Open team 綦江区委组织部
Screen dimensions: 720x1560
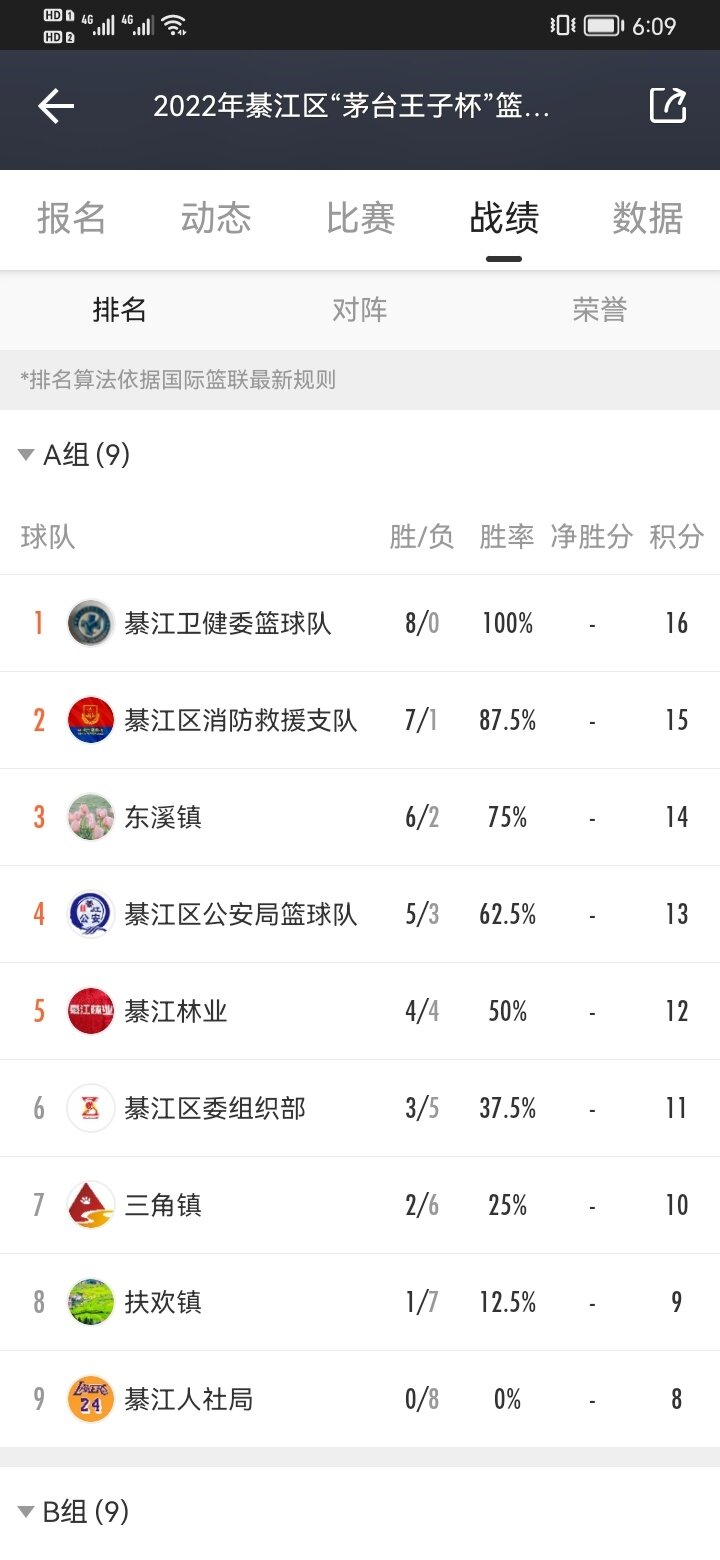click(360, 1108)
